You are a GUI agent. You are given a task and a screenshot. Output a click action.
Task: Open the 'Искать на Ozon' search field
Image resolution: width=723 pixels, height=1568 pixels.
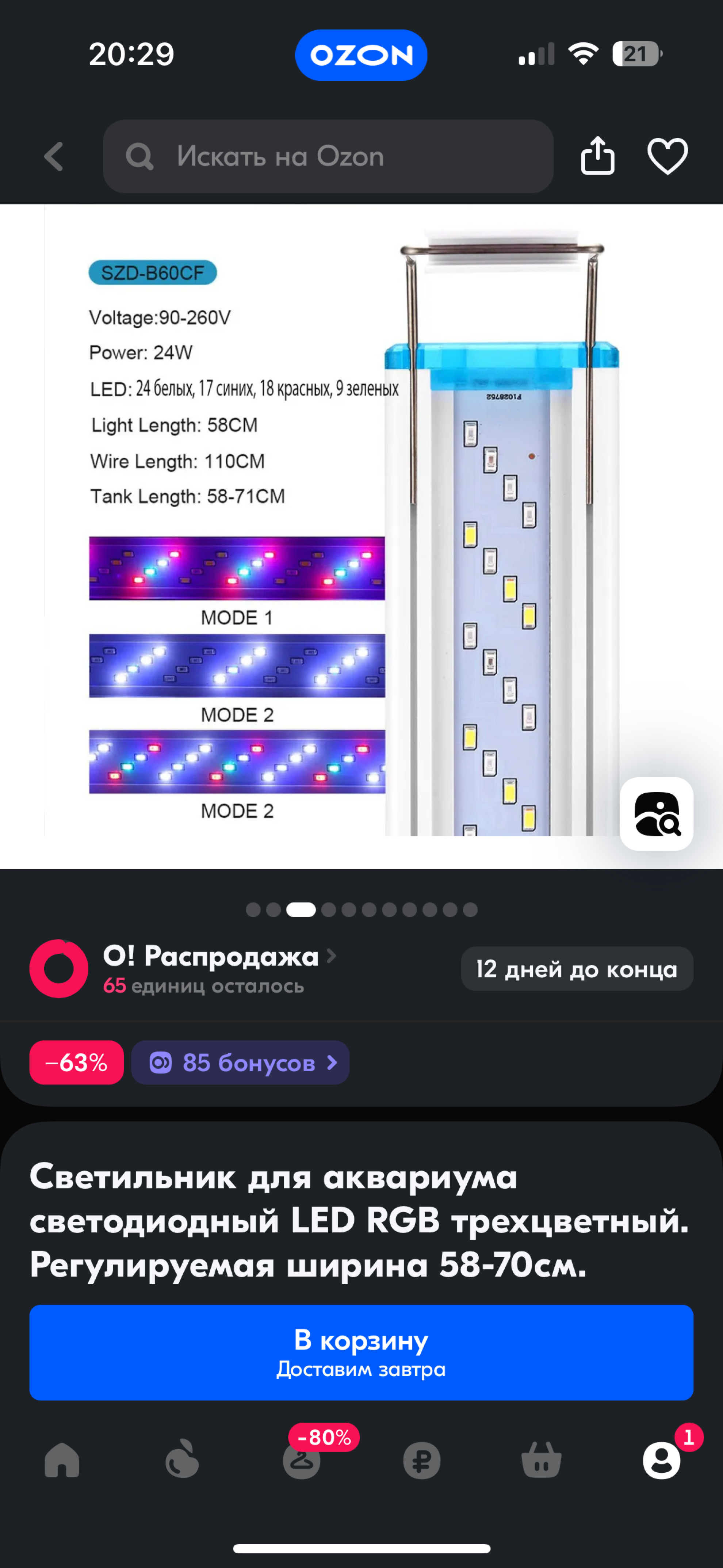coord(328,156)
